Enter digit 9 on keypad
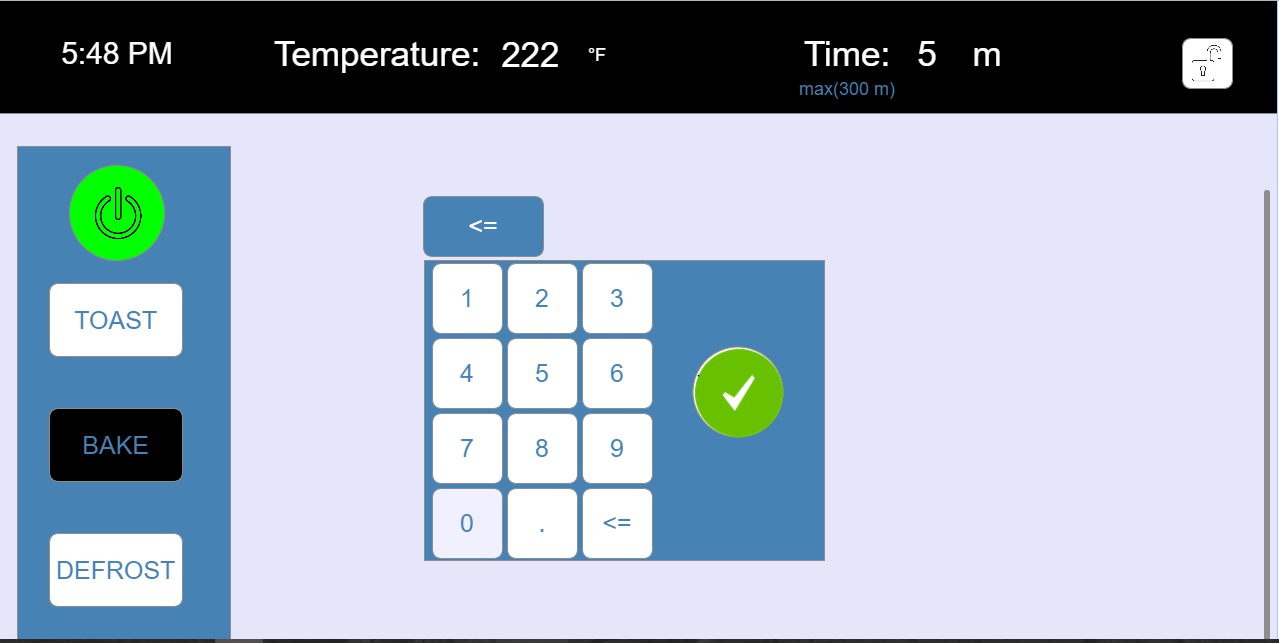This screenshot has width=1279, height=643. (x=617, y=448)
